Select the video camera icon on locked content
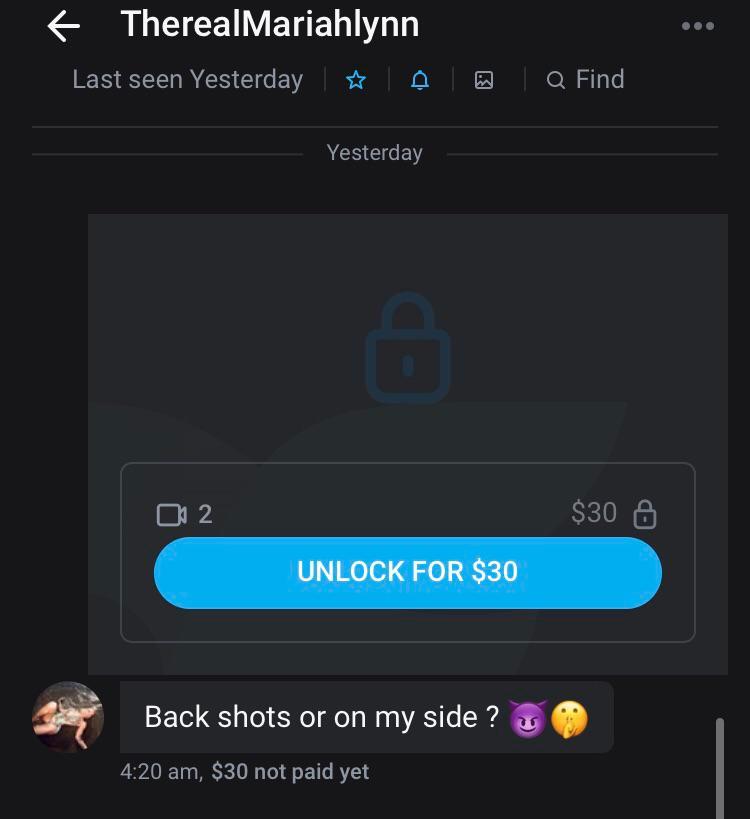Screen dimensions: 750x819 172,513
